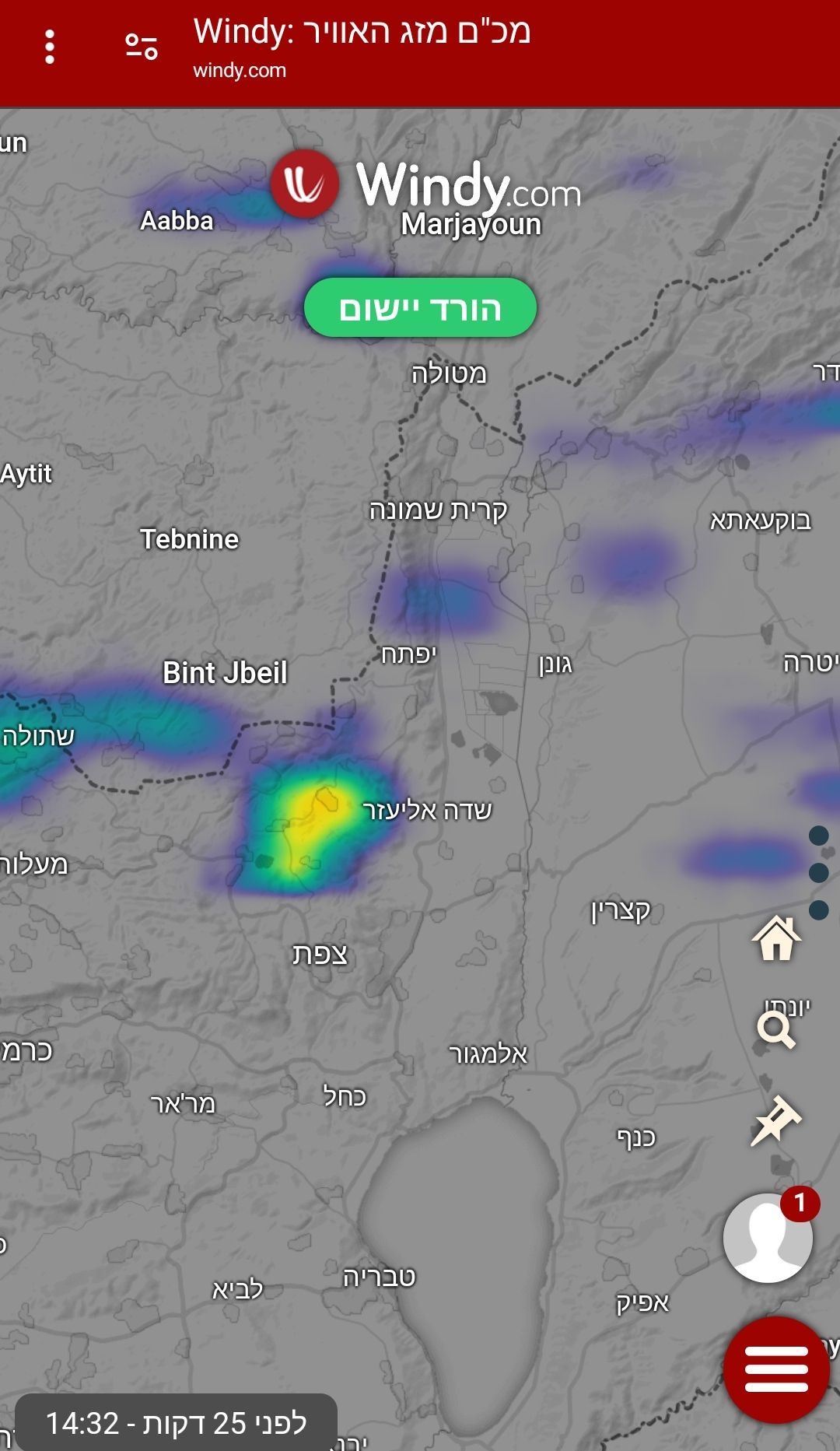Tap the green download app button
This screenshot has width=840, height=1451.
point(420,308)
